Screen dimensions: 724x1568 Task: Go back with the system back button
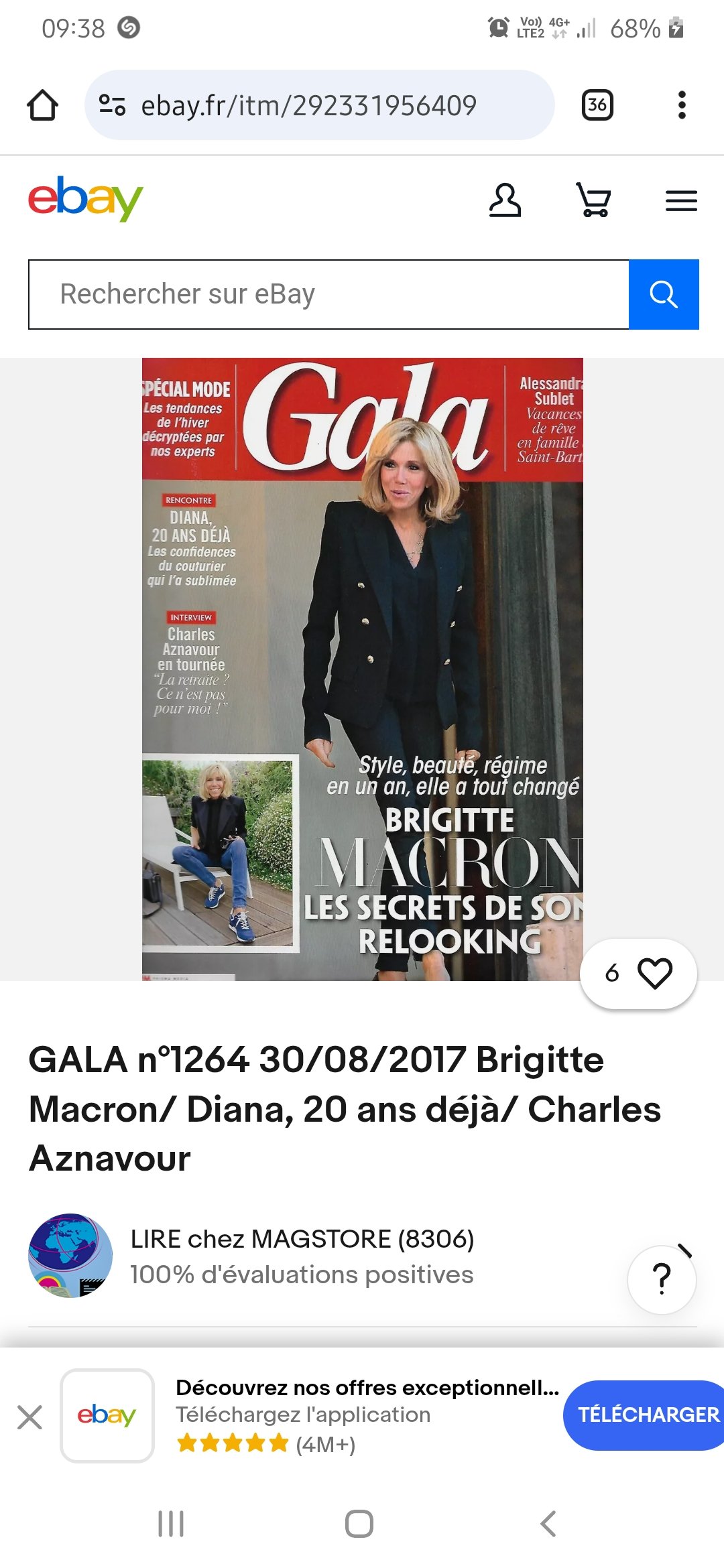548,1523
